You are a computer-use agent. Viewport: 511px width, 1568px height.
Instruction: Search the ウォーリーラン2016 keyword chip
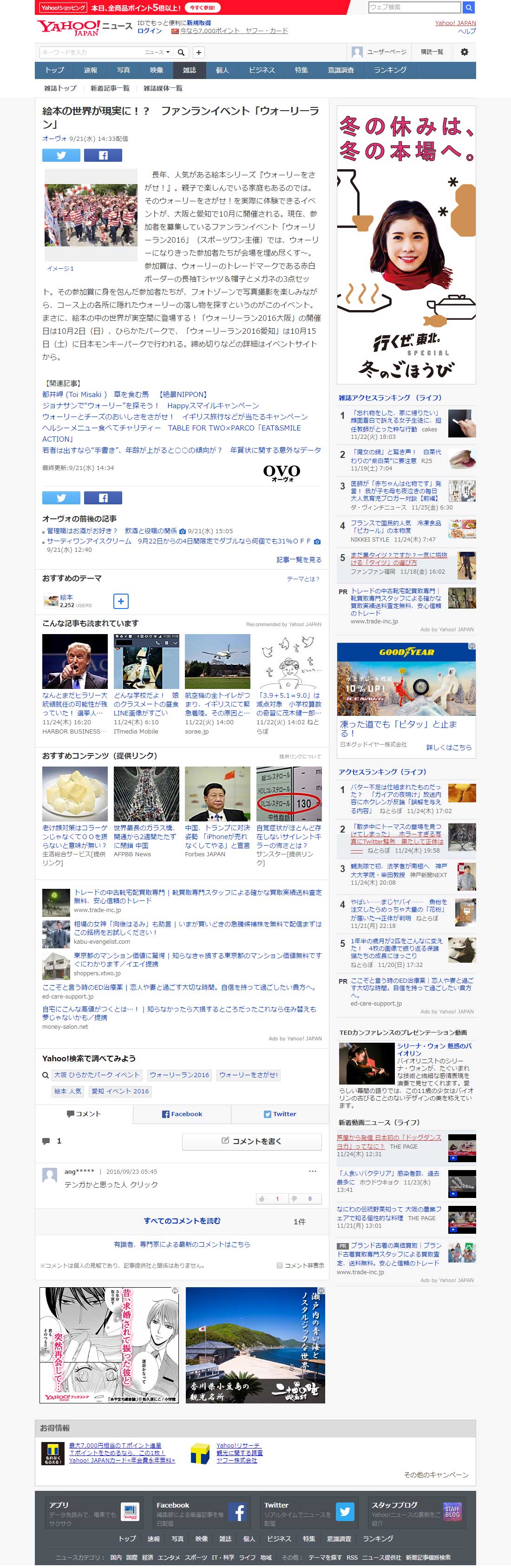[x=179, y=1075]
